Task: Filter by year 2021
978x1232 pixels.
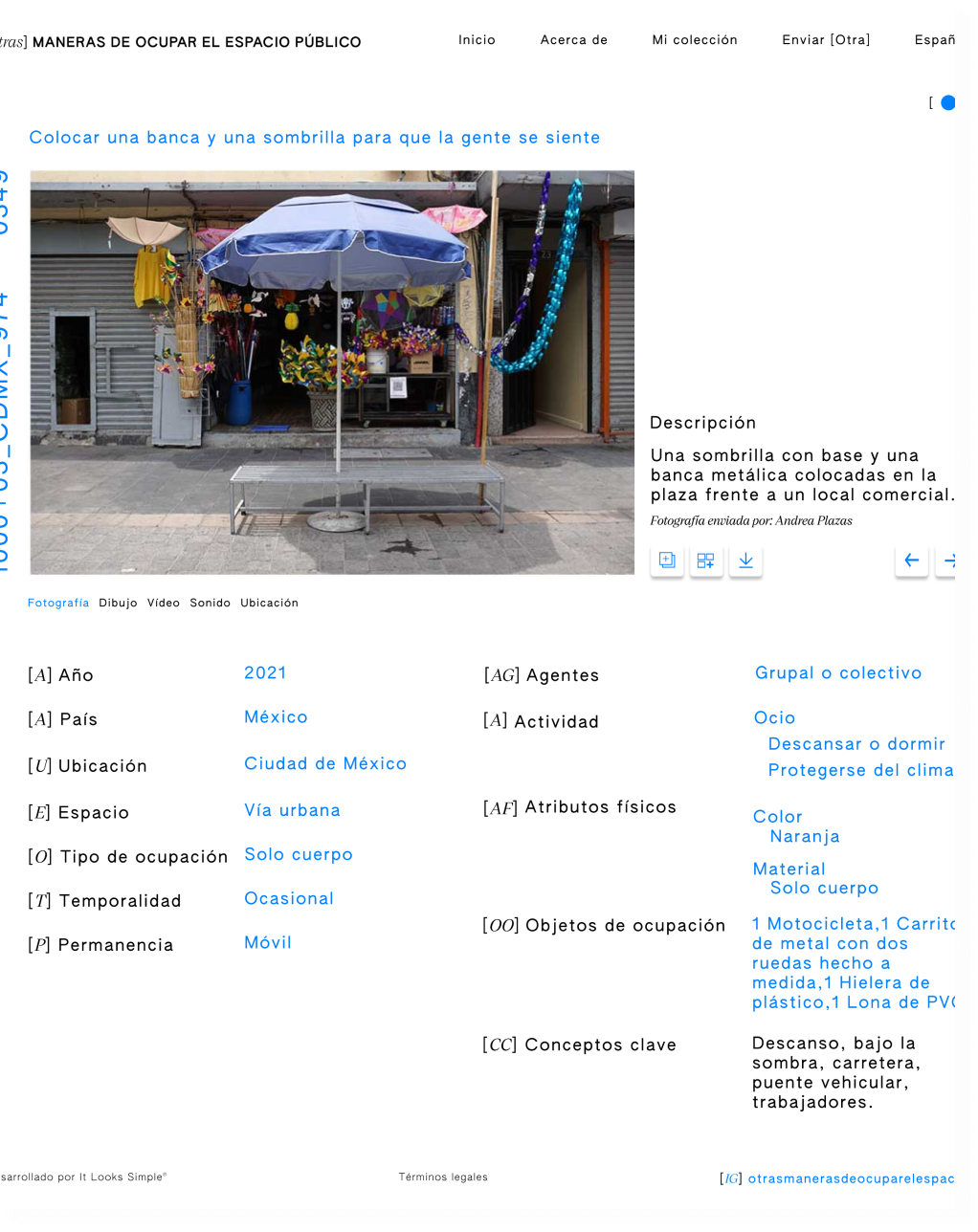Action: pos(265,673)
